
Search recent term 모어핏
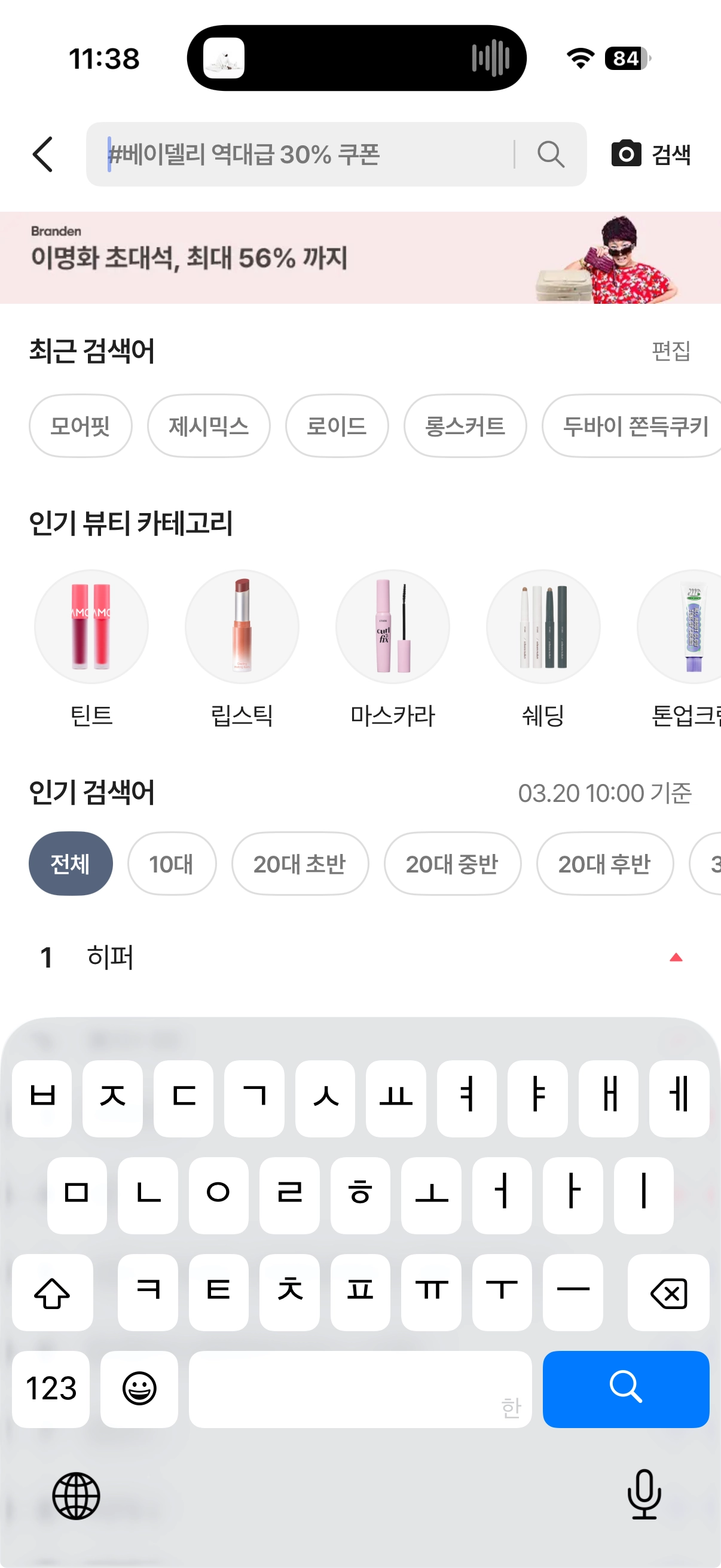[x=80, y=426]
